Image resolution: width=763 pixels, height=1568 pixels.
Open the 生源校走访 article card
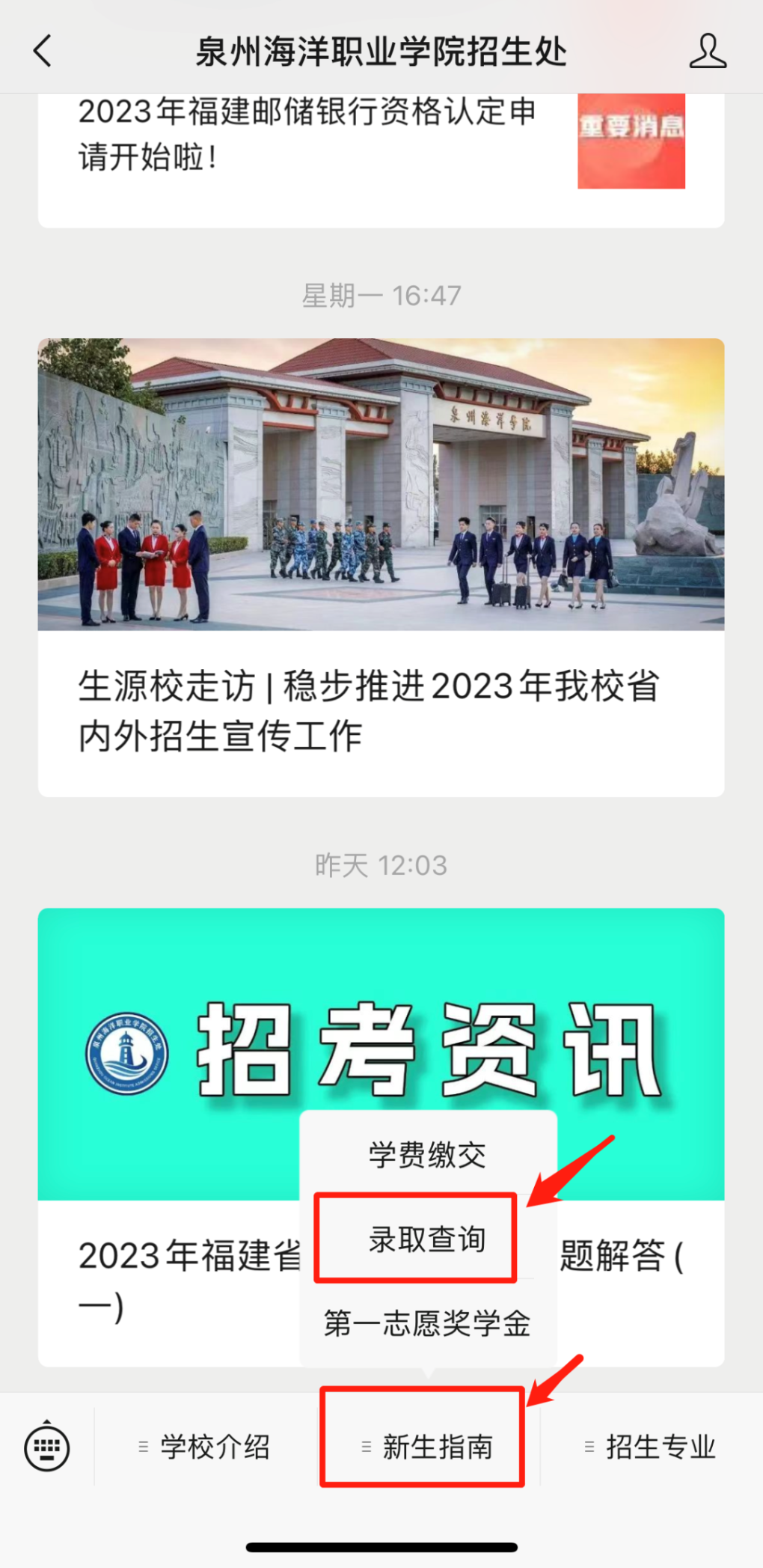click(381, 567)
